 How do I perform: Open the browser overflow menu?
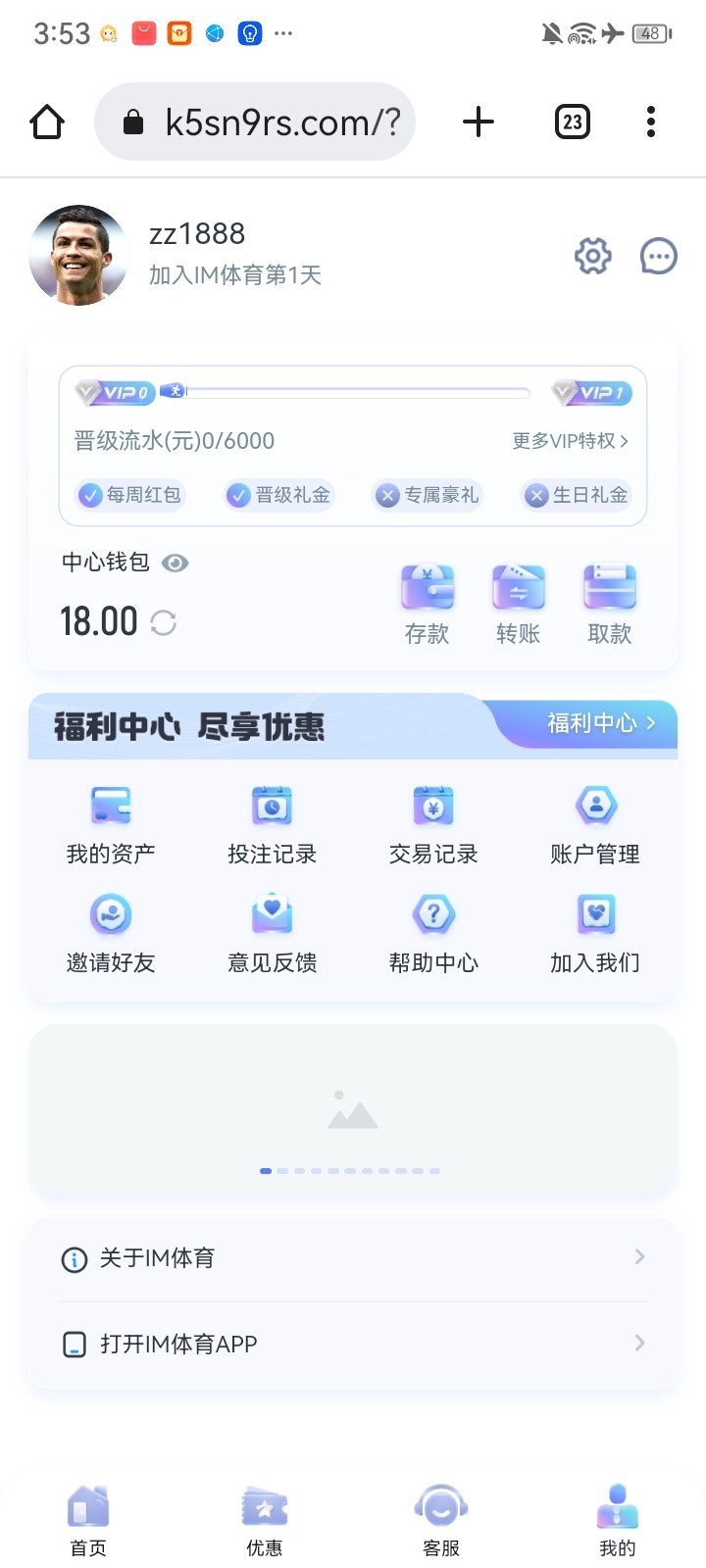tap(650, 122)
